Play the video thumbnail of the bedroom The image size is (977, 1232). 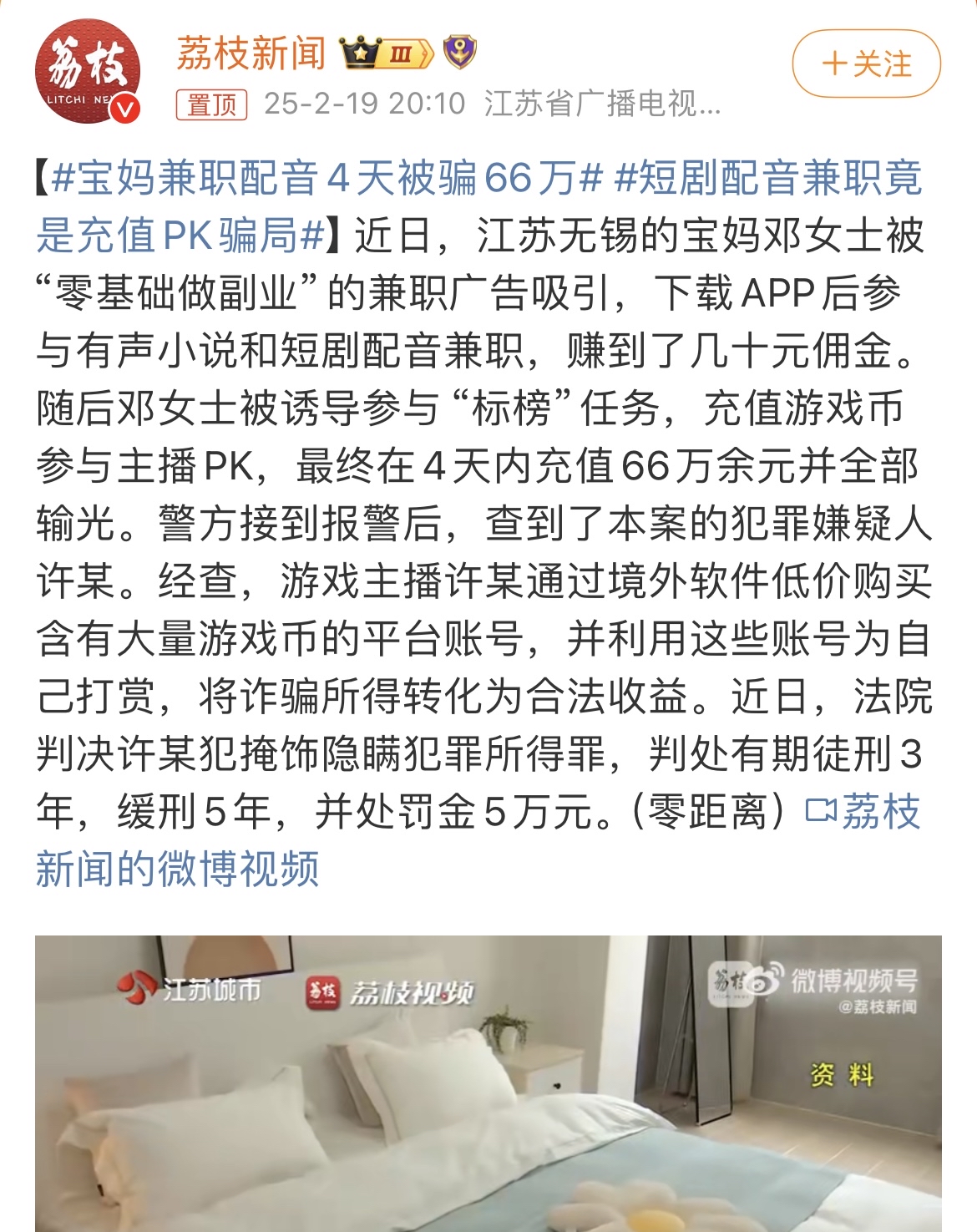(488, 1086)
